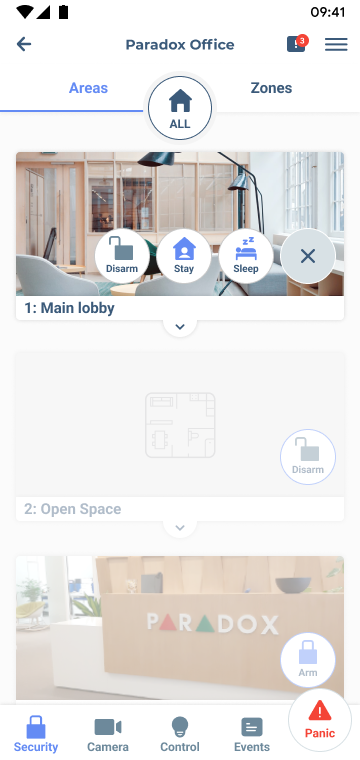Set Main lobby to Stay mode
The width and height of the screenshot is (360, 760).
tap(184, 256)
